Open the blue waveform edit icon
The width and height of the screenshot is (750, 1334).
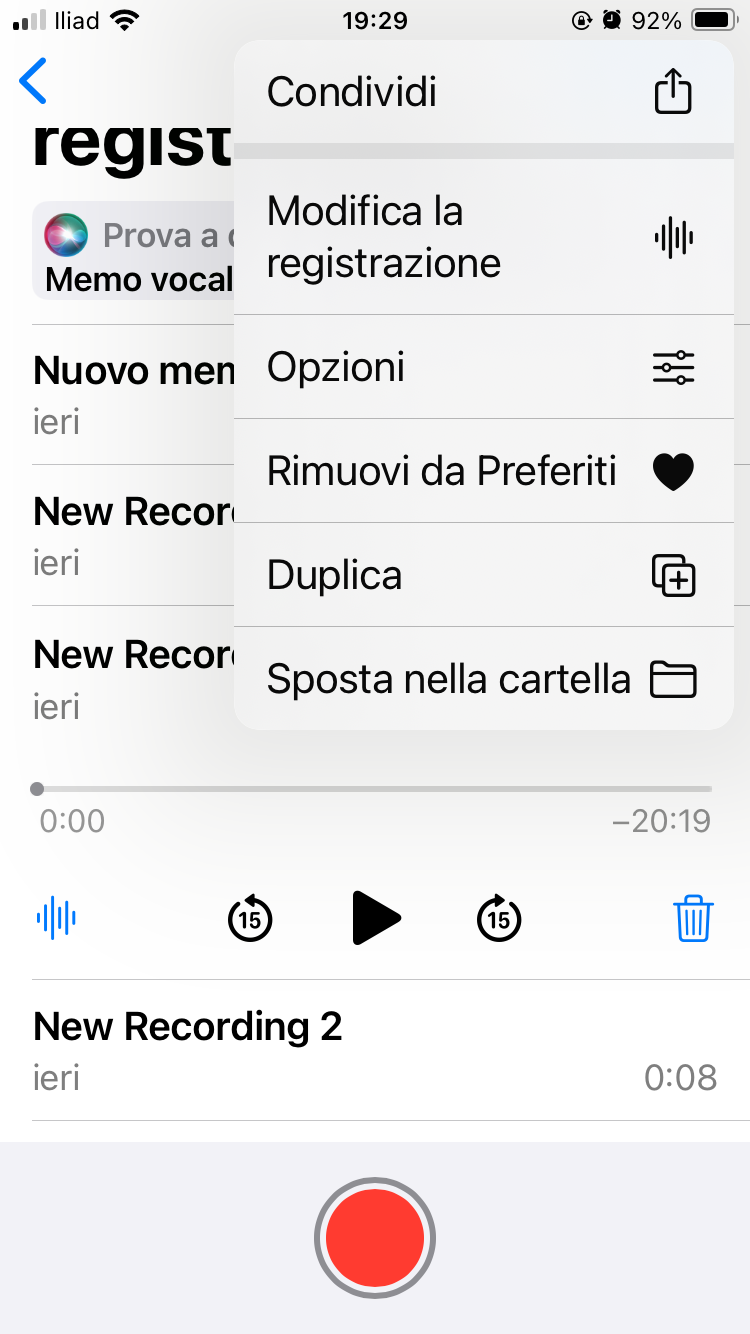(57, 918)
